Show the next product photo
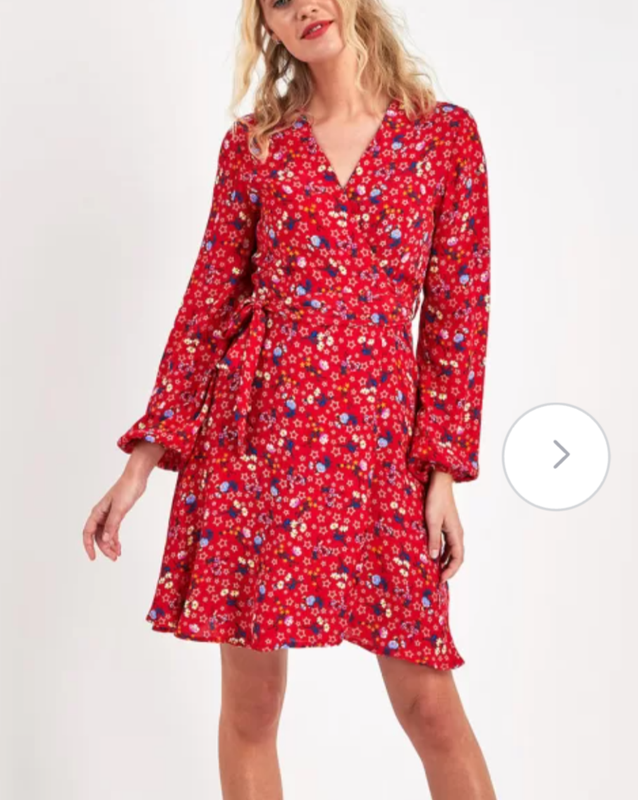 coord(556,456)
